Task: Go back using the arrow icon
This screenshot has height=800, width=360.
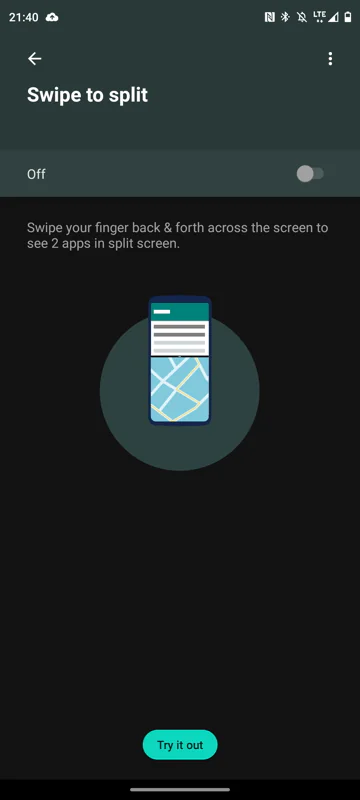Action: 35,59
